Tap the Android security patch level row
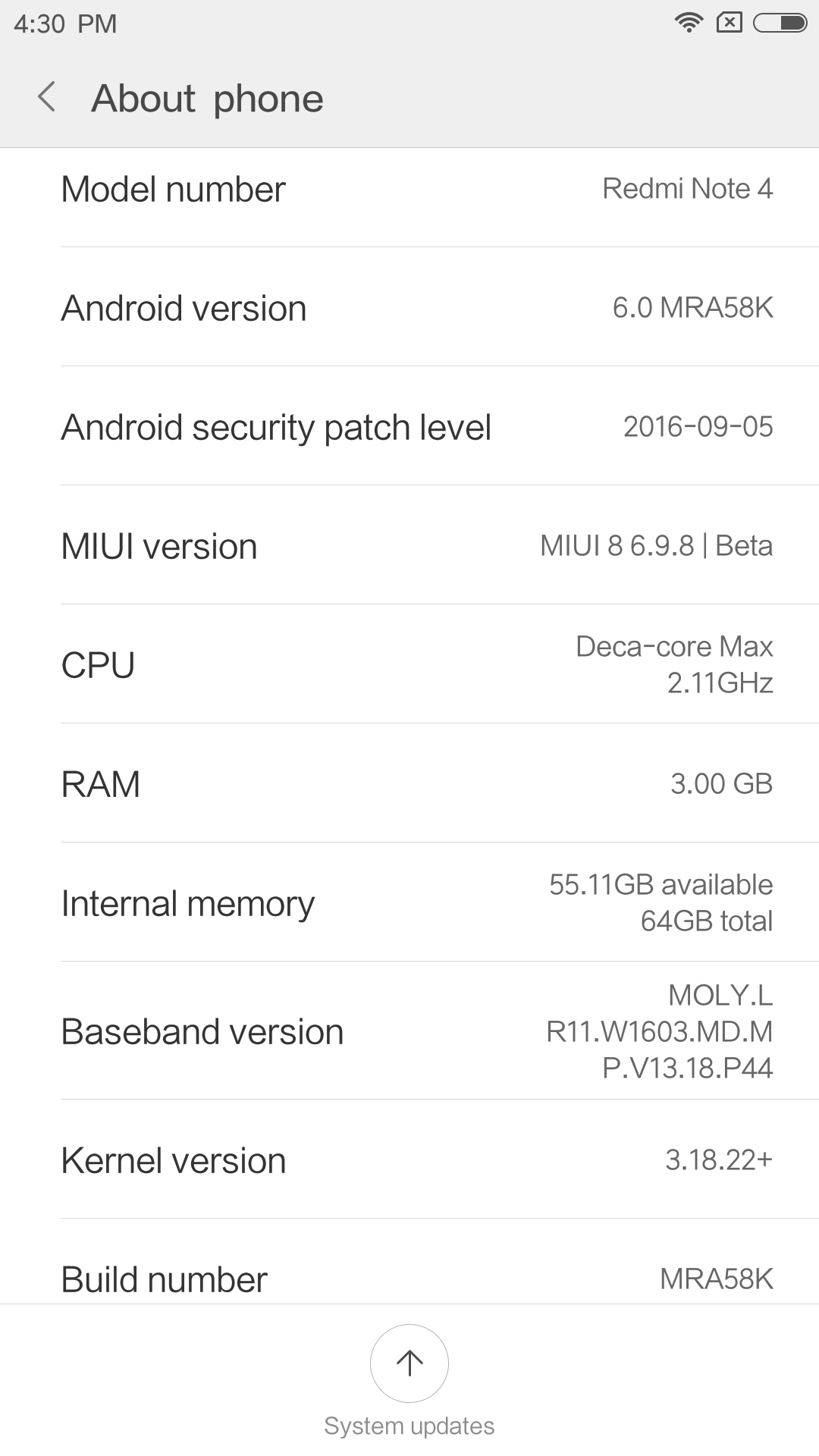 tap(409, 427)
